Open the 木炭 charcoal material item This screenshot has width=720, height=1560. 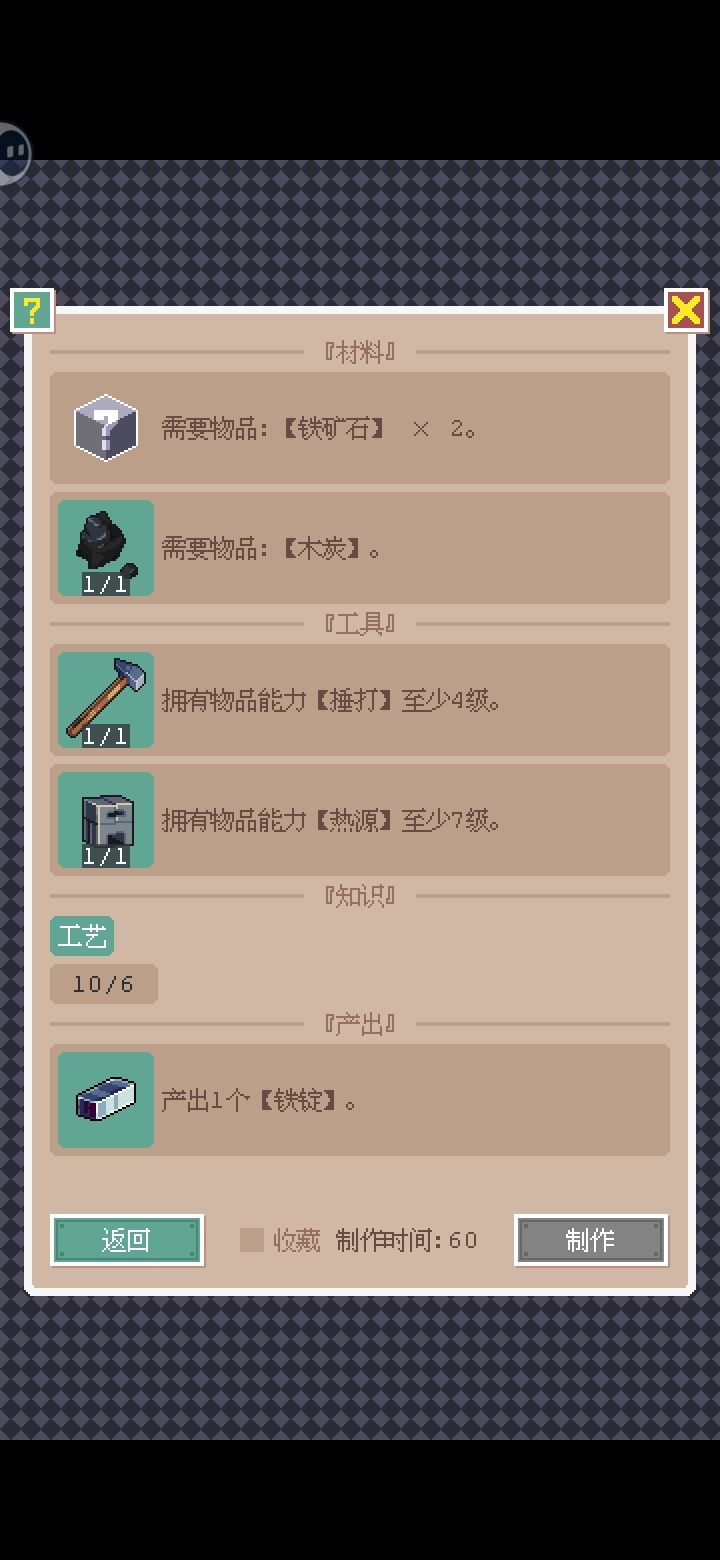point(106,548)
